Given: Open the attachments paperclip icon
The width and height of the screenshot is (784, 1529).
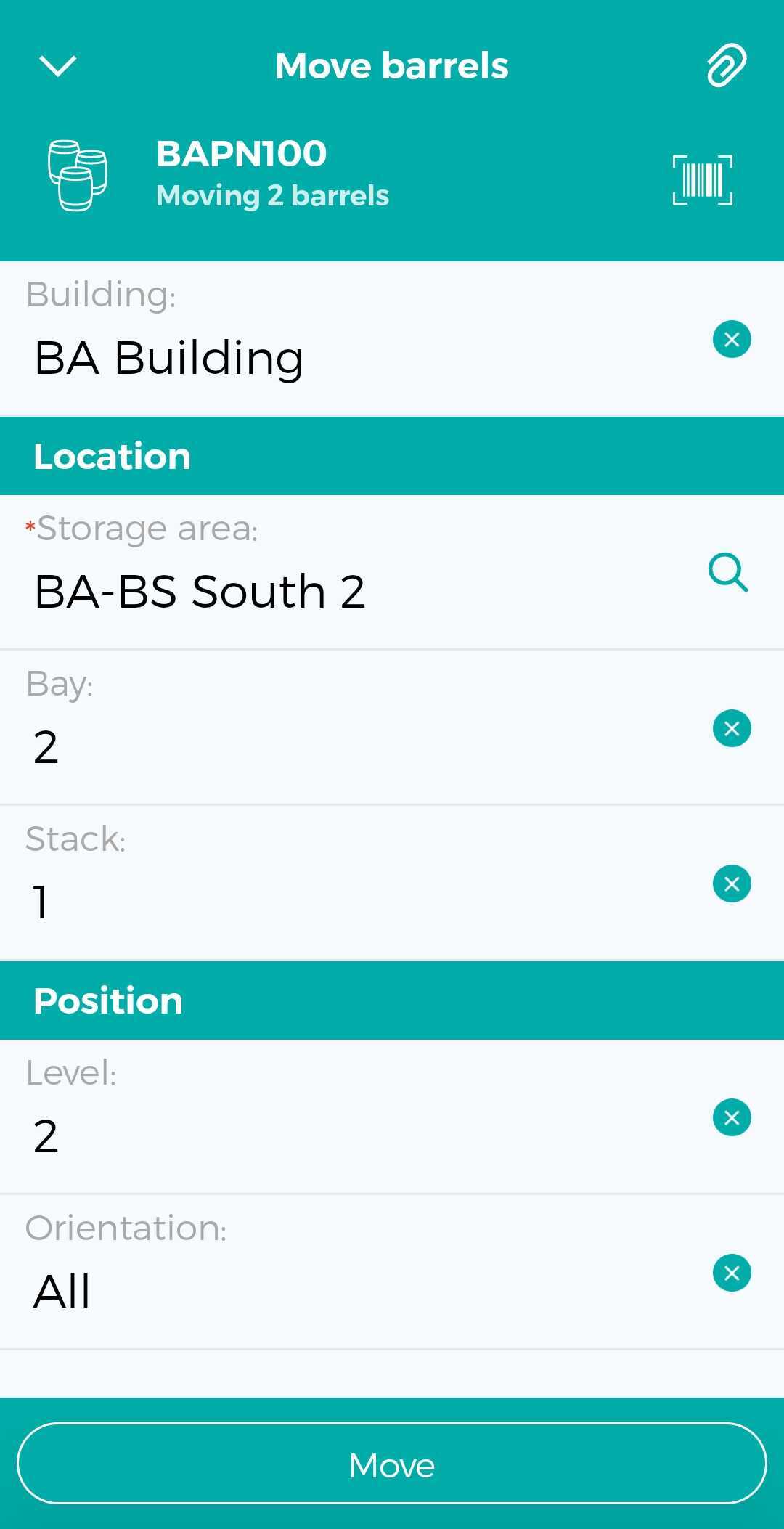Looking at the screenshot, I should pos(727,65).
